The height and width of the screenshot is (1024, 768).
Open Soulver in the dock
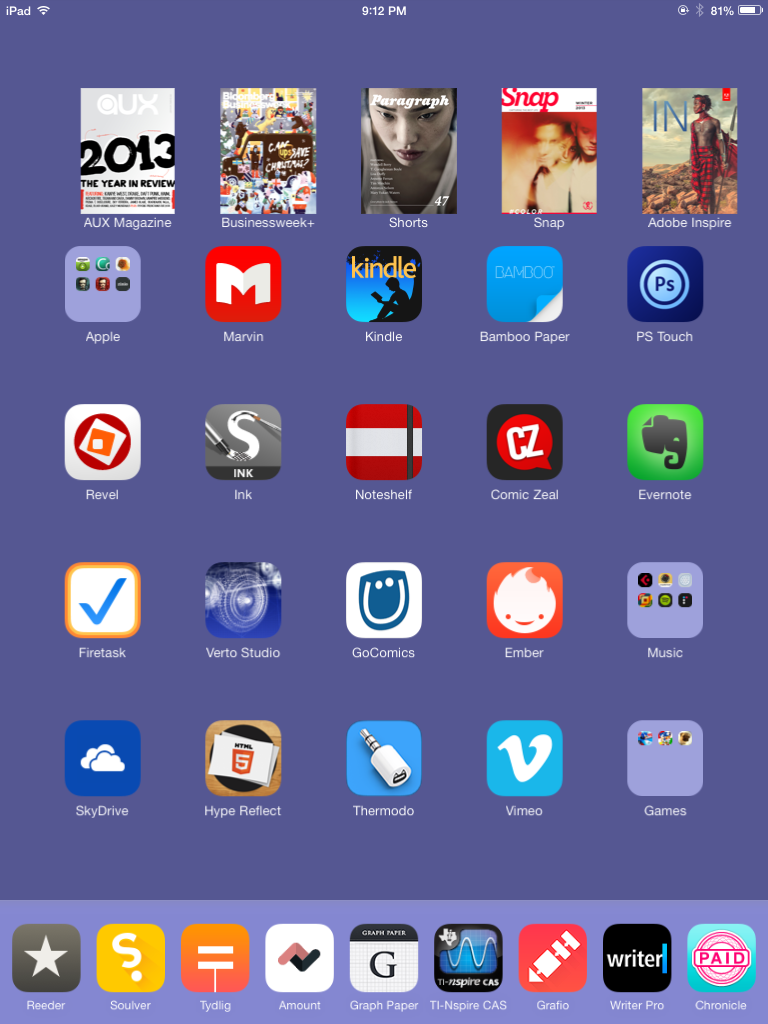point(131,958)
